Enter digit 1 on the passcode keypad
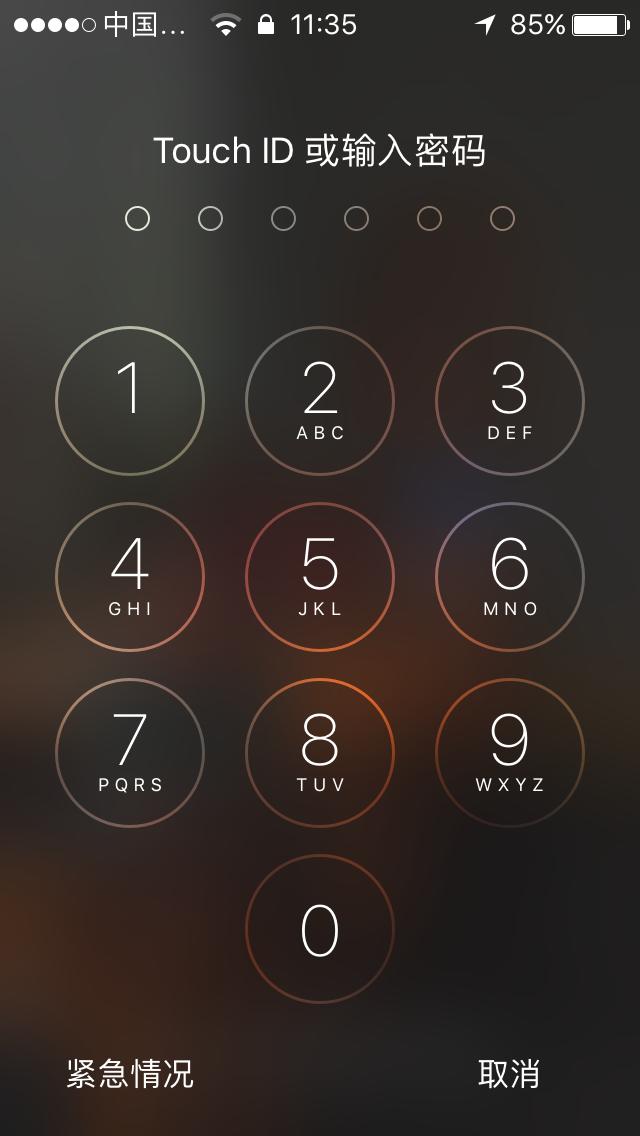Screen dimensions: 640x1136 point(130,400)
